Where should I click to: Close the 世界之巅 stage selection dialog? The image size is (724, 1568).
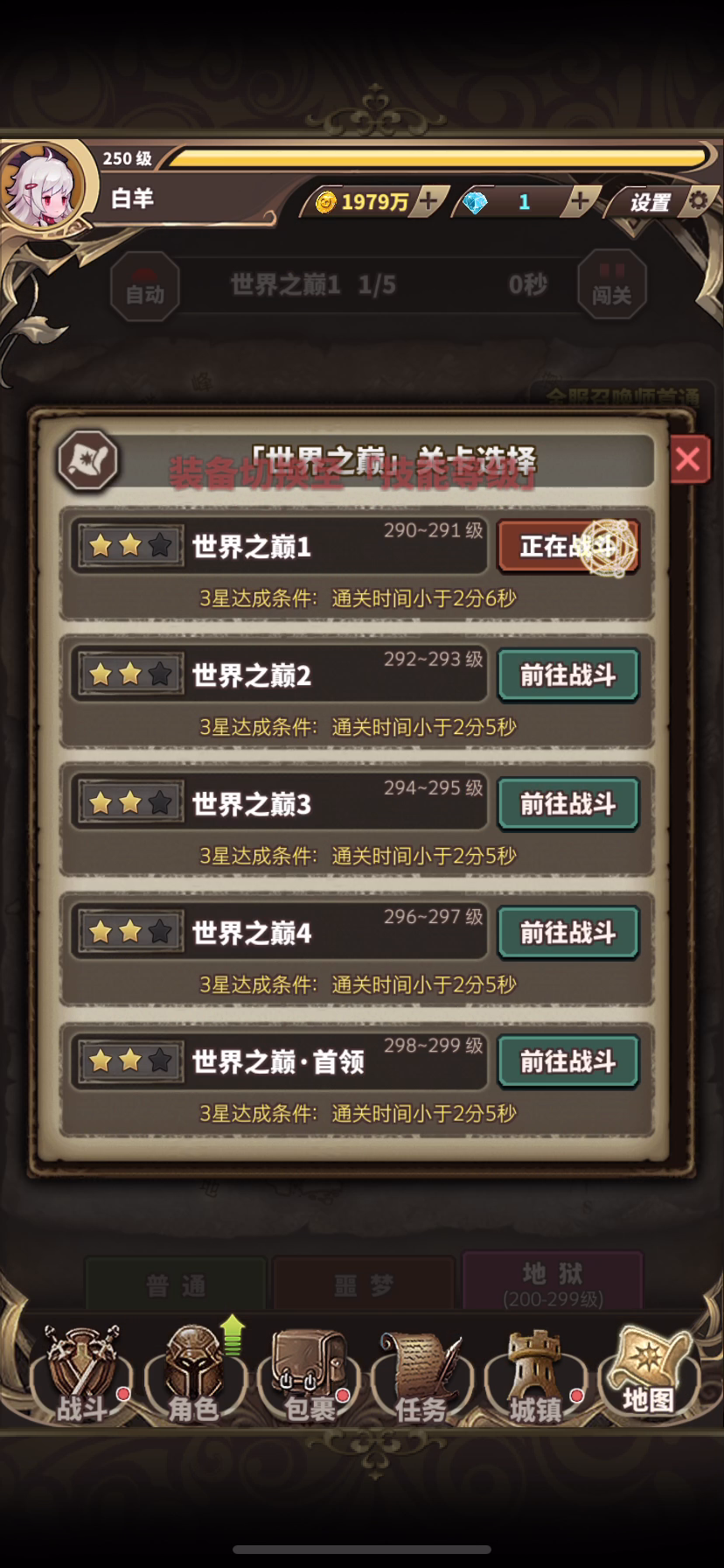(688, 458)
